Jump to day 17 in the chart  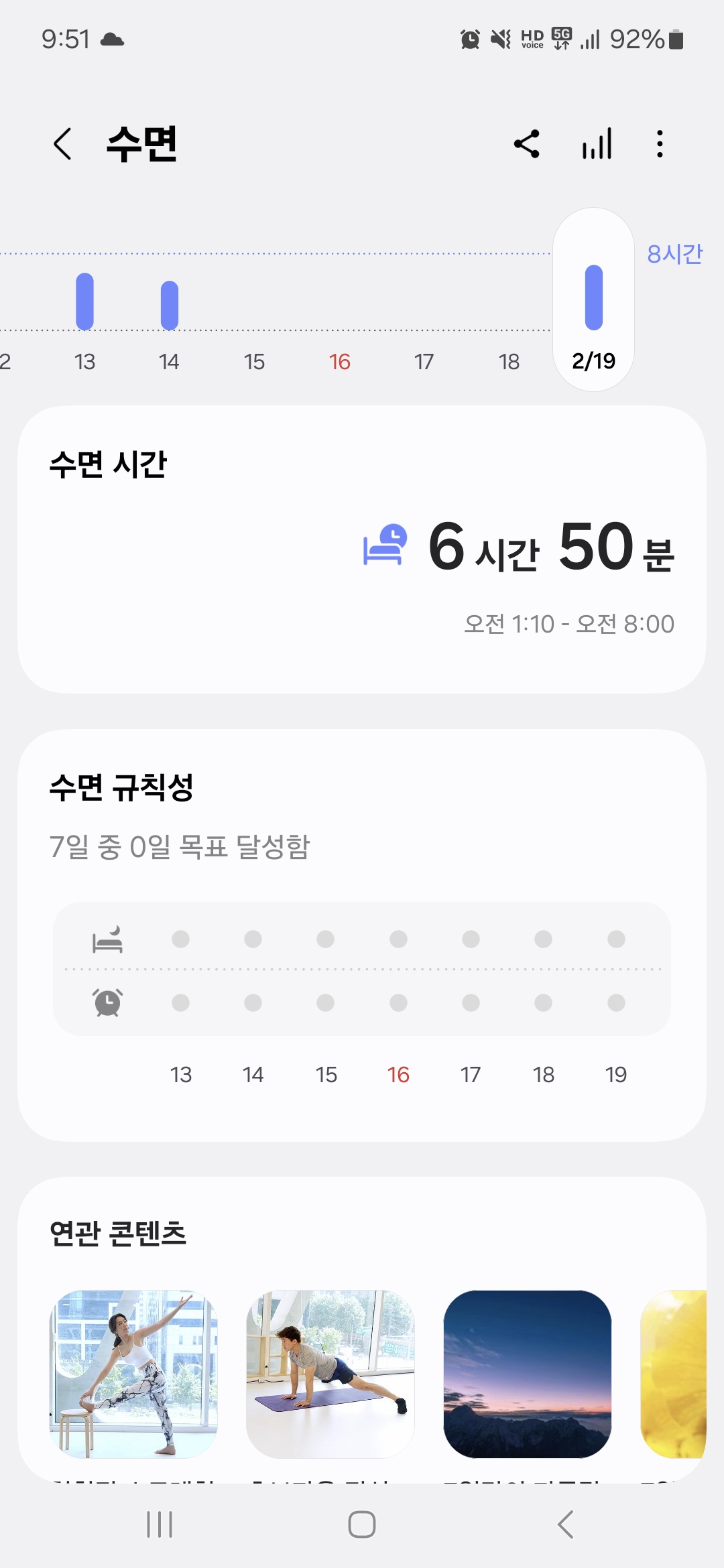click(424, 362)
